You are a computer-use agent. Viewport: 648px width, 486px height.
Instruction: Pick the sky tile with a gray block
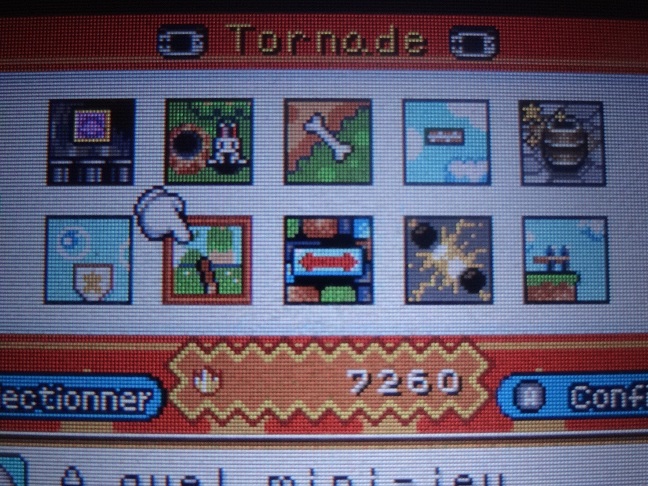[446, 141]
